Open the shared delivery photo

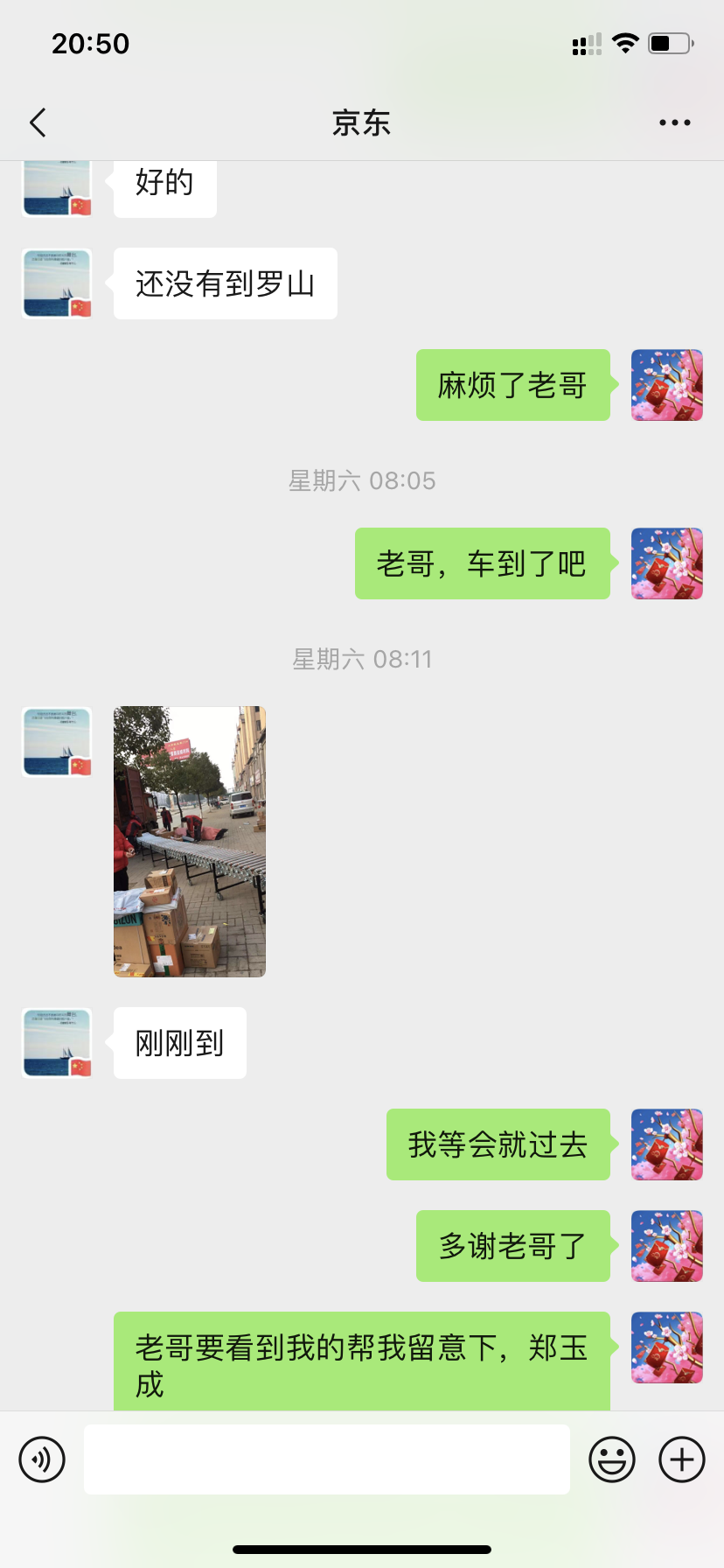point(189,841)
